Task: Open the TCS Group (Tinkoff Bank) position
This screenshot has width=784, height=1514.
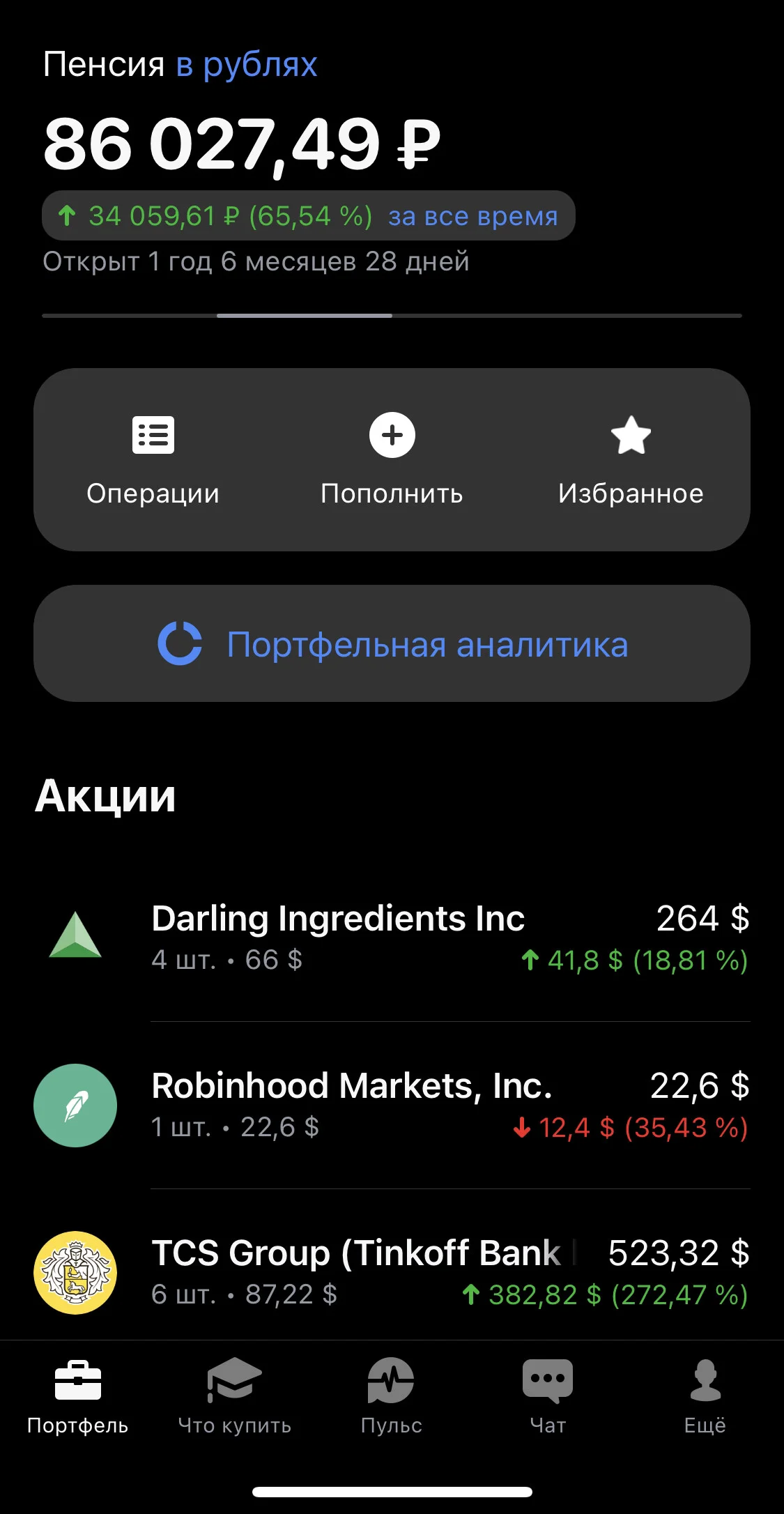Action: click(x=392, y=1273)
